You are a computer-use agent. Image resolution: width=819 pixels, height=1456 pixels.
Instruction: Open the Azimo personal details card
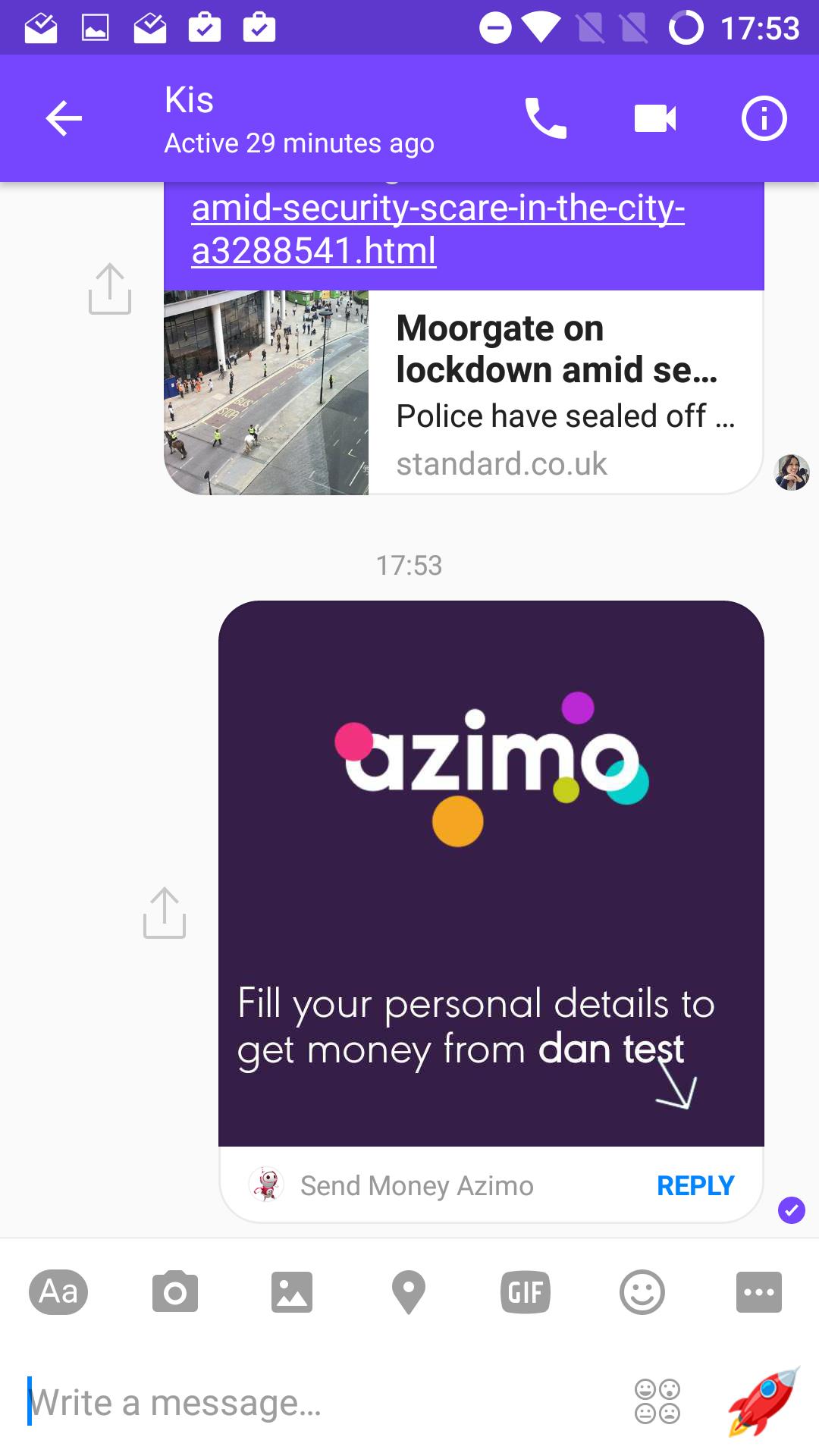[491, 872]
